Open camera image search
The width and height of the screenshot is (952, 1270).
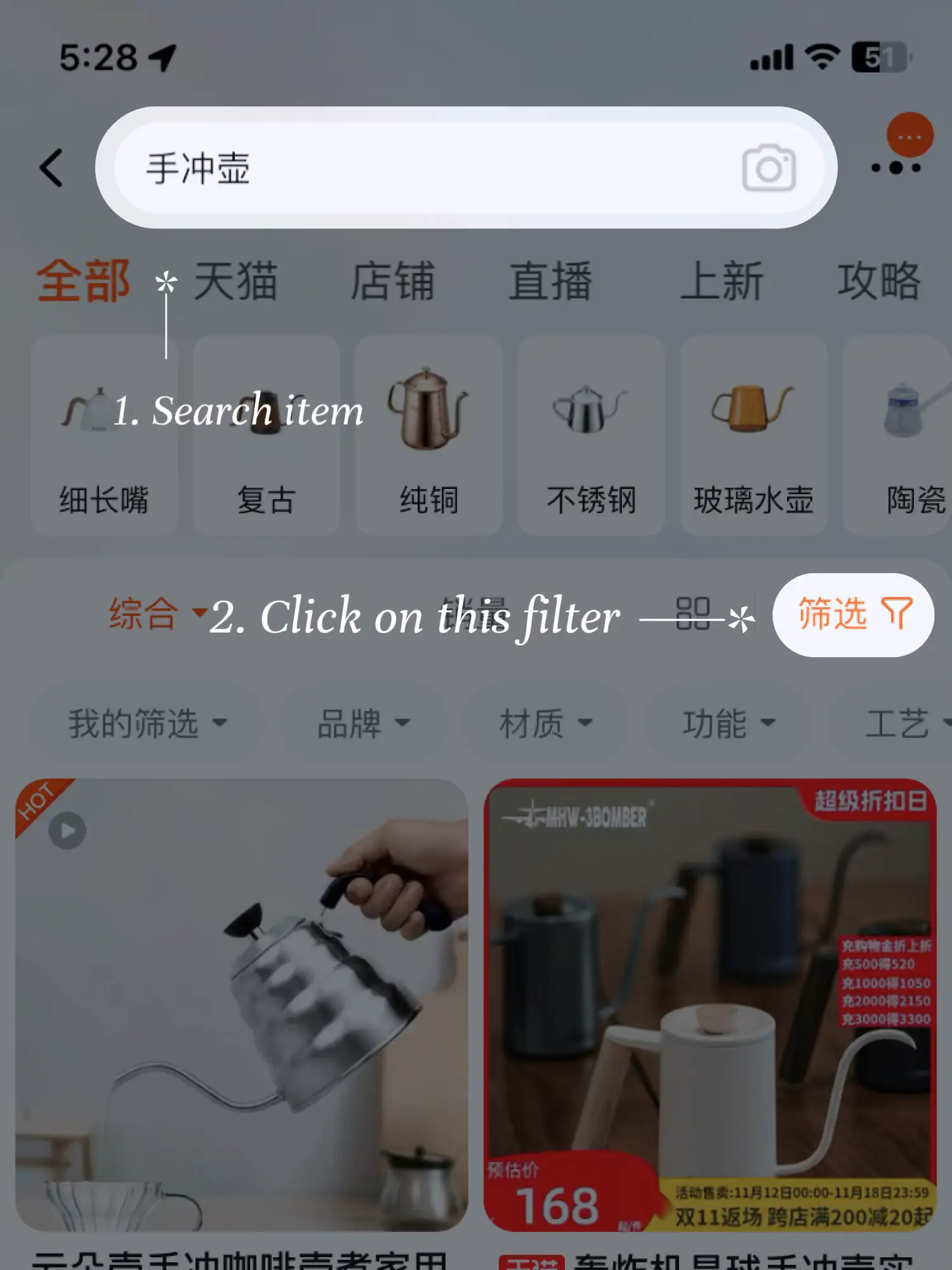(x=769, y=168)
